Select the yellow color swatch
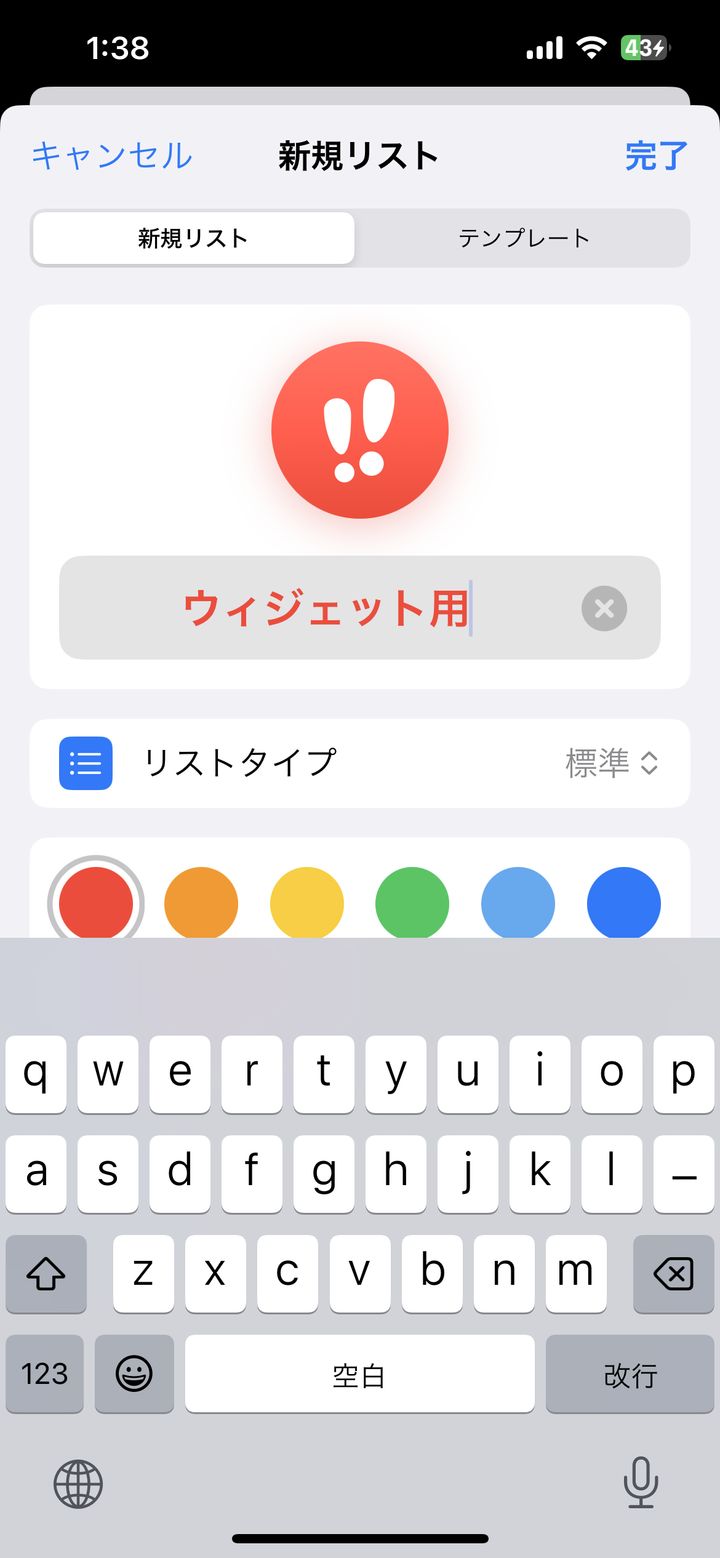The width and height of the screenshot is (720, 1558). [x=307, y=904]
